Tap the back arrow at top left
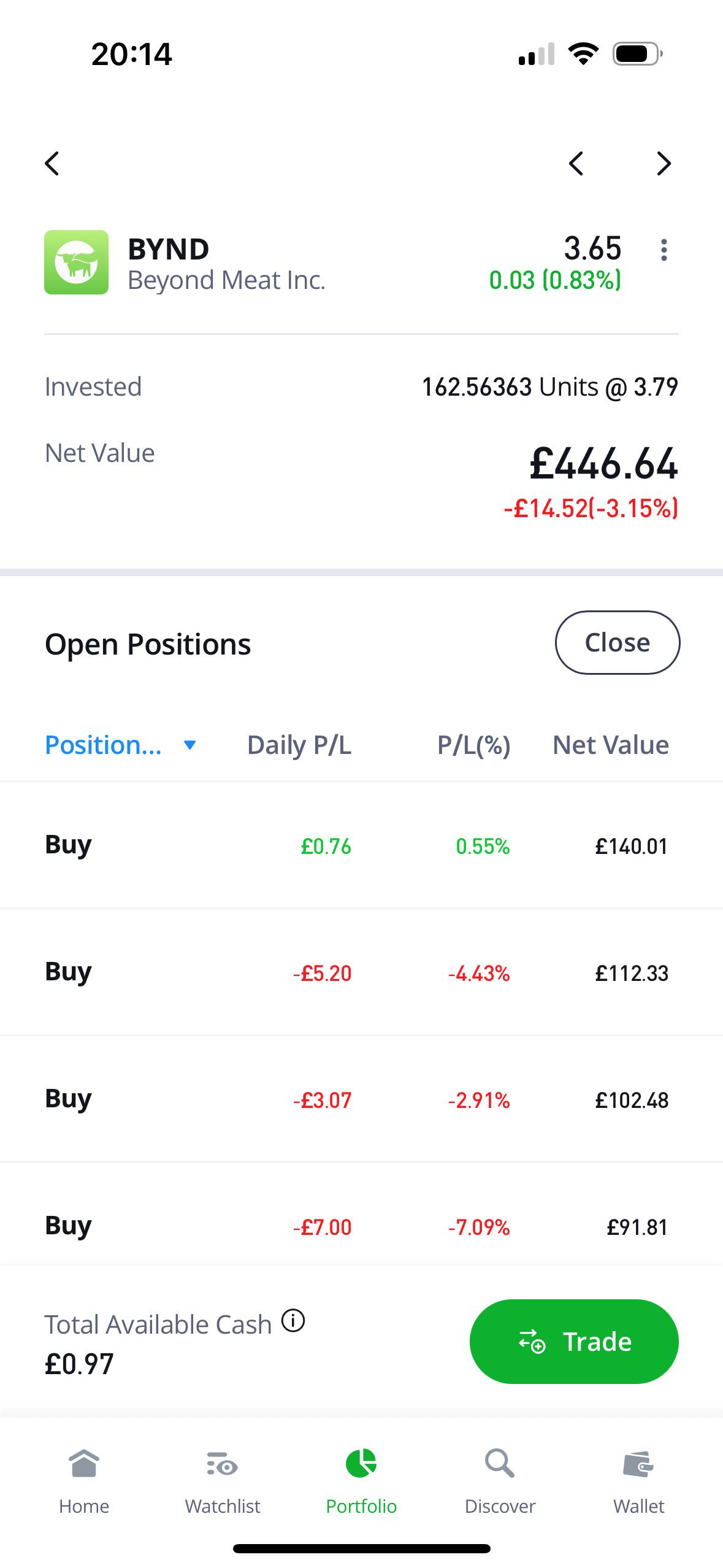723x1568 pixels. [x=52, y=163]
